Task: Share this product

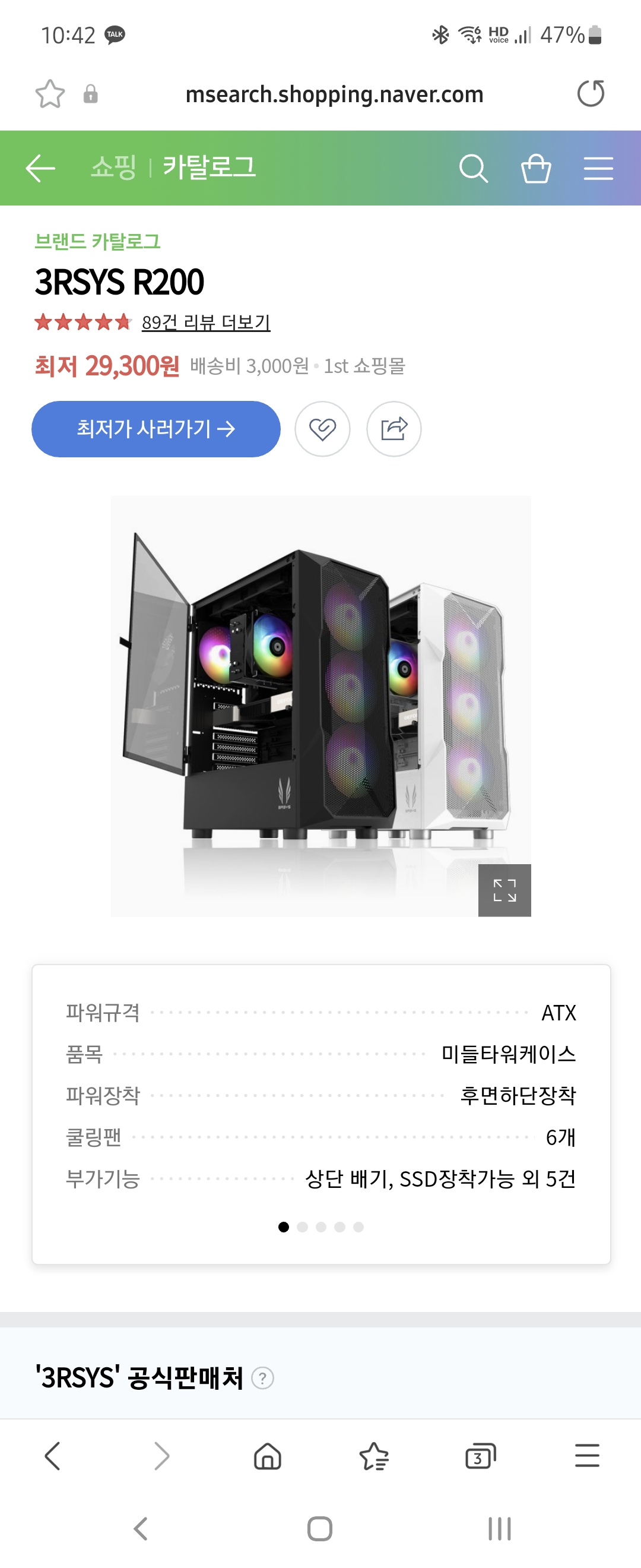Action: coord(394,428)
